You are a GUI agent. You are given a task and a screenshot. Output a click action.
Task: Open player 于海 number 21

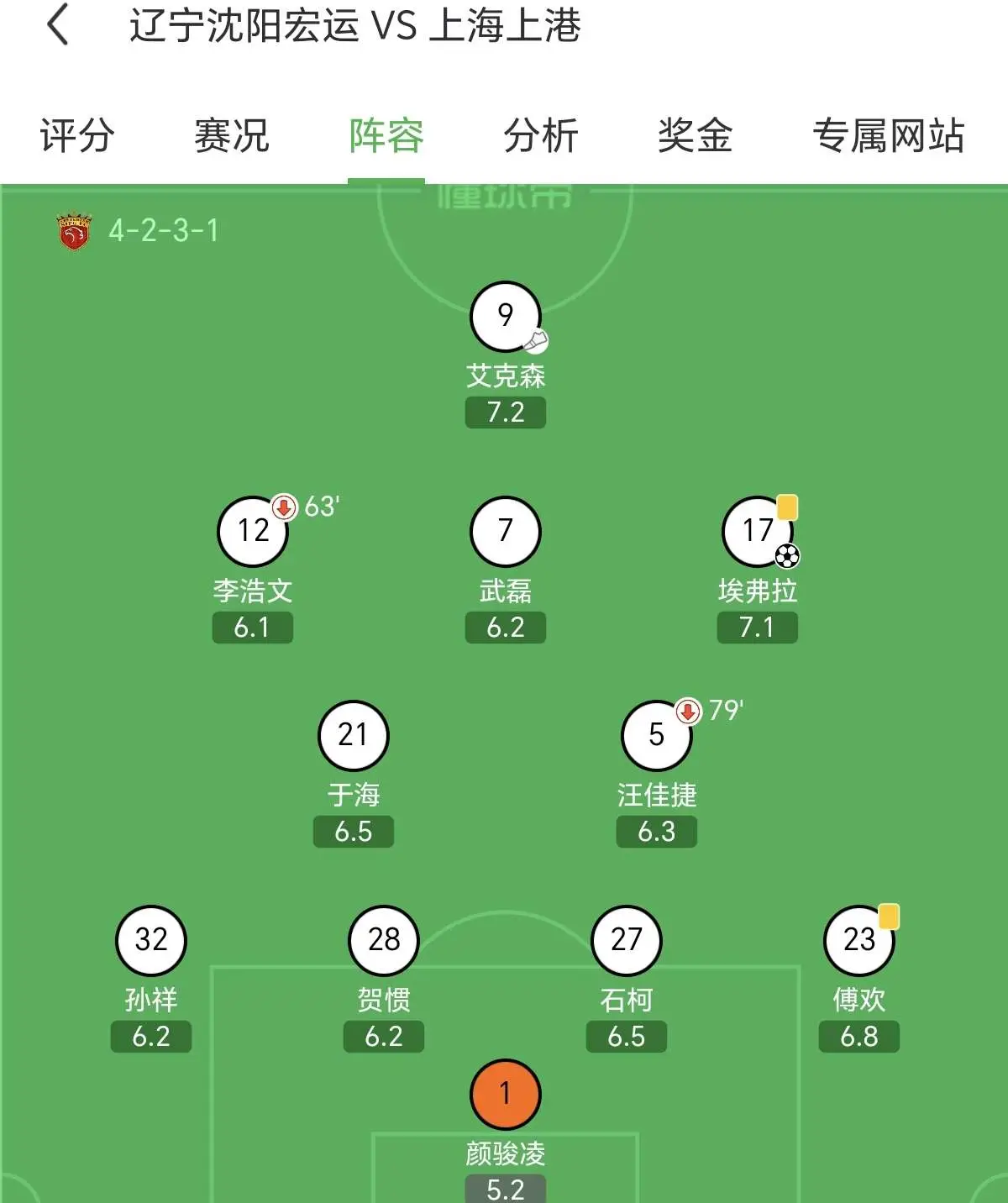(354, 736)
